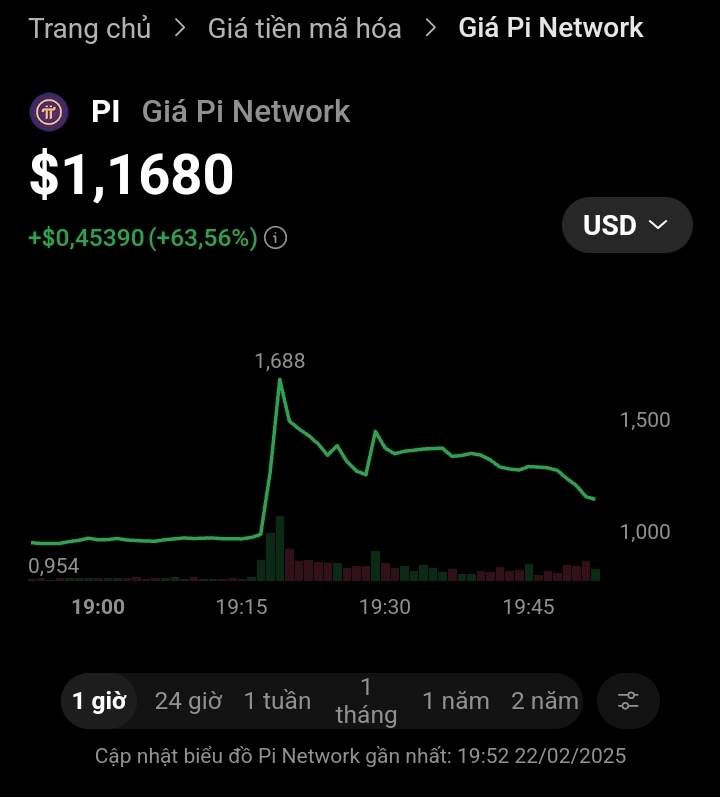Switch chart to 2 năm
This screenshot has height=797, width=720.
click(544, 701)
